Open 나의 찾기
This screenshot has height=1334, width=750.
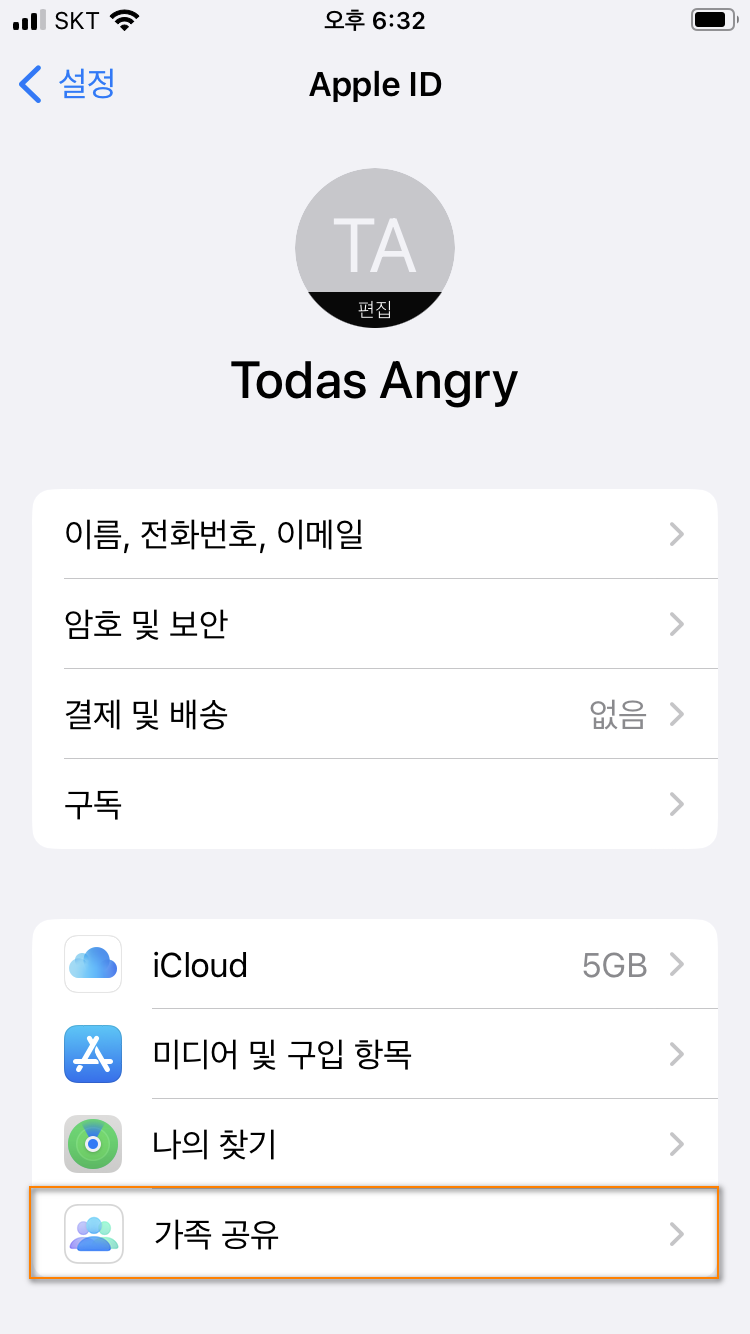(375, 1143)
